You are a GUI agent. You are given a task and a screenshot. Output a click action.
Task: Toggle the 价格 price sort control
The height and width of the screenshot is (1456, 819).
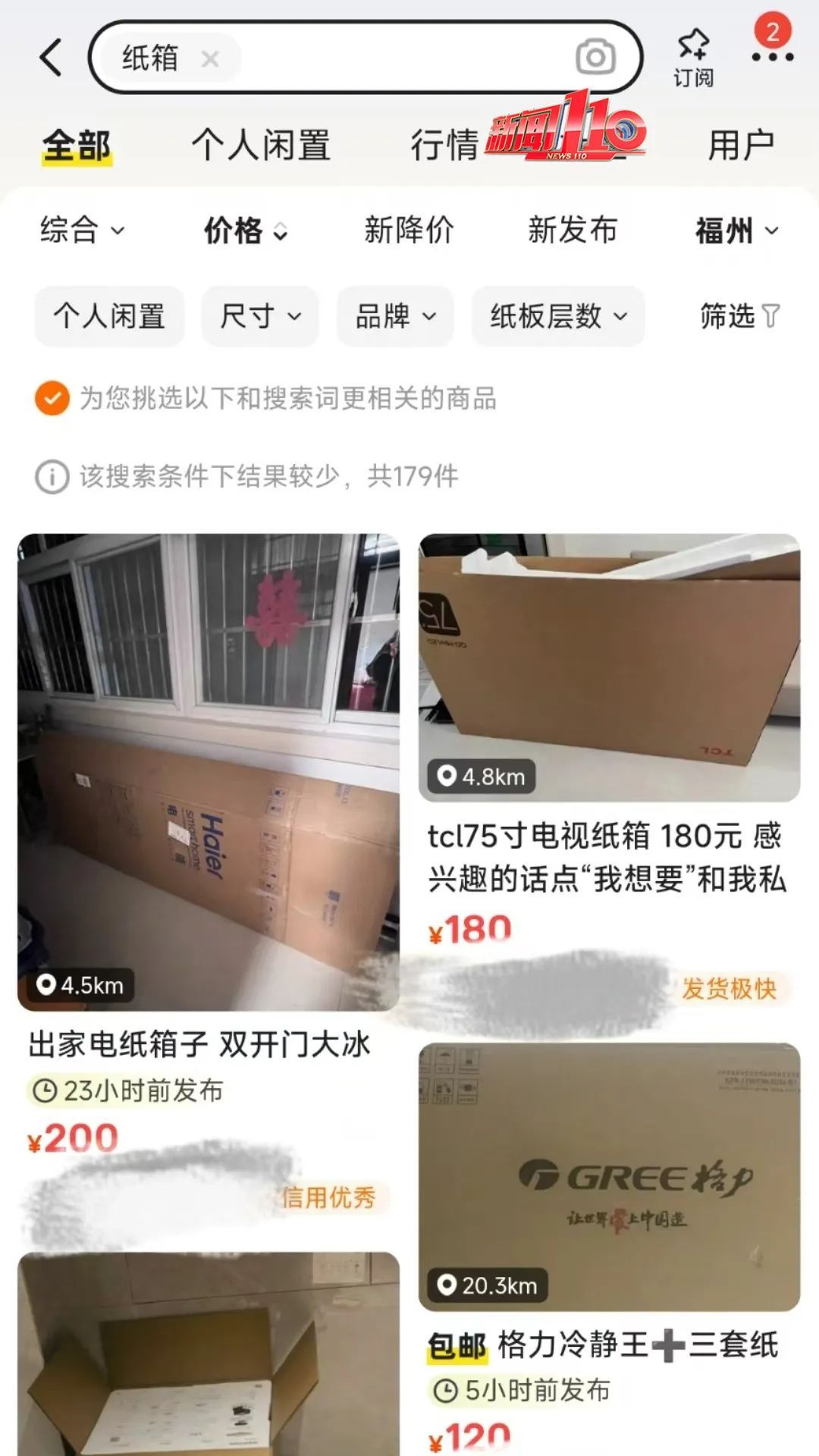pos(244,231)
